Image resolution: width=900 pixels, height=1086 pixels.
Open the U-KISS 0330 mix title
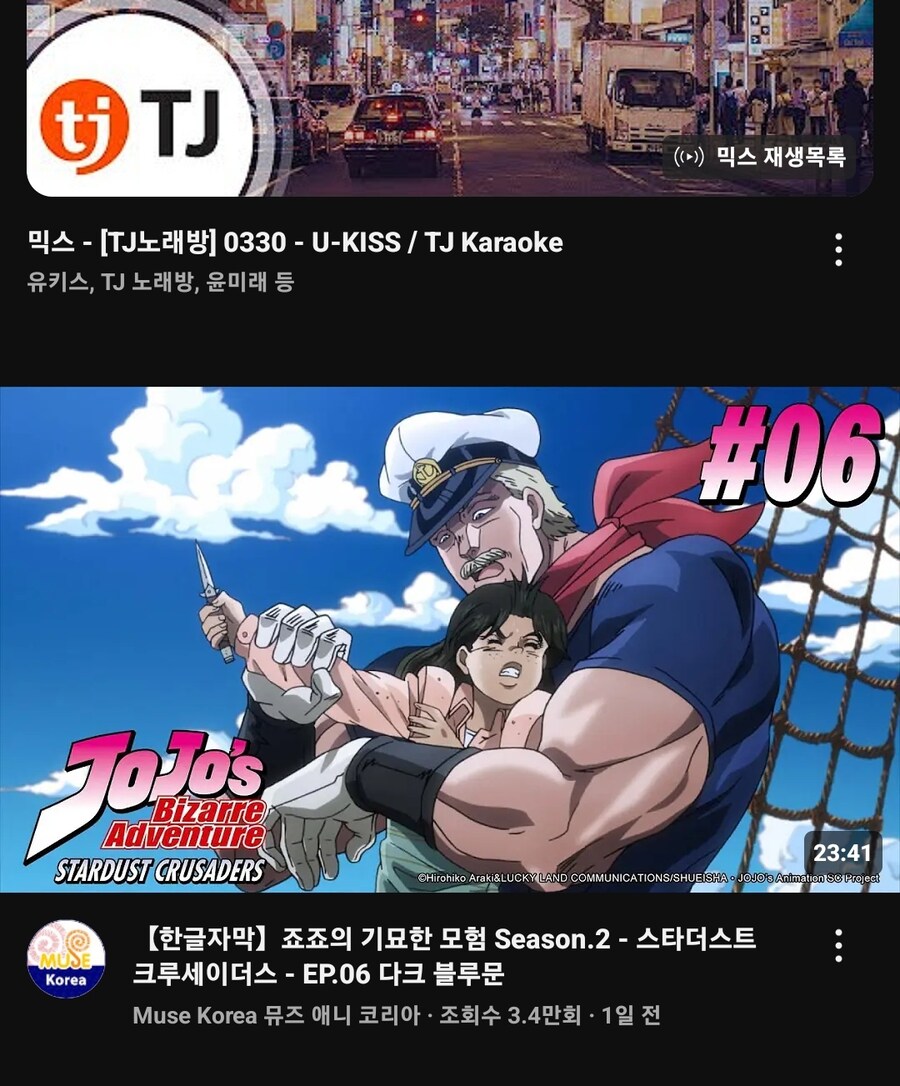pyautogui.click(x=295, y=243)
